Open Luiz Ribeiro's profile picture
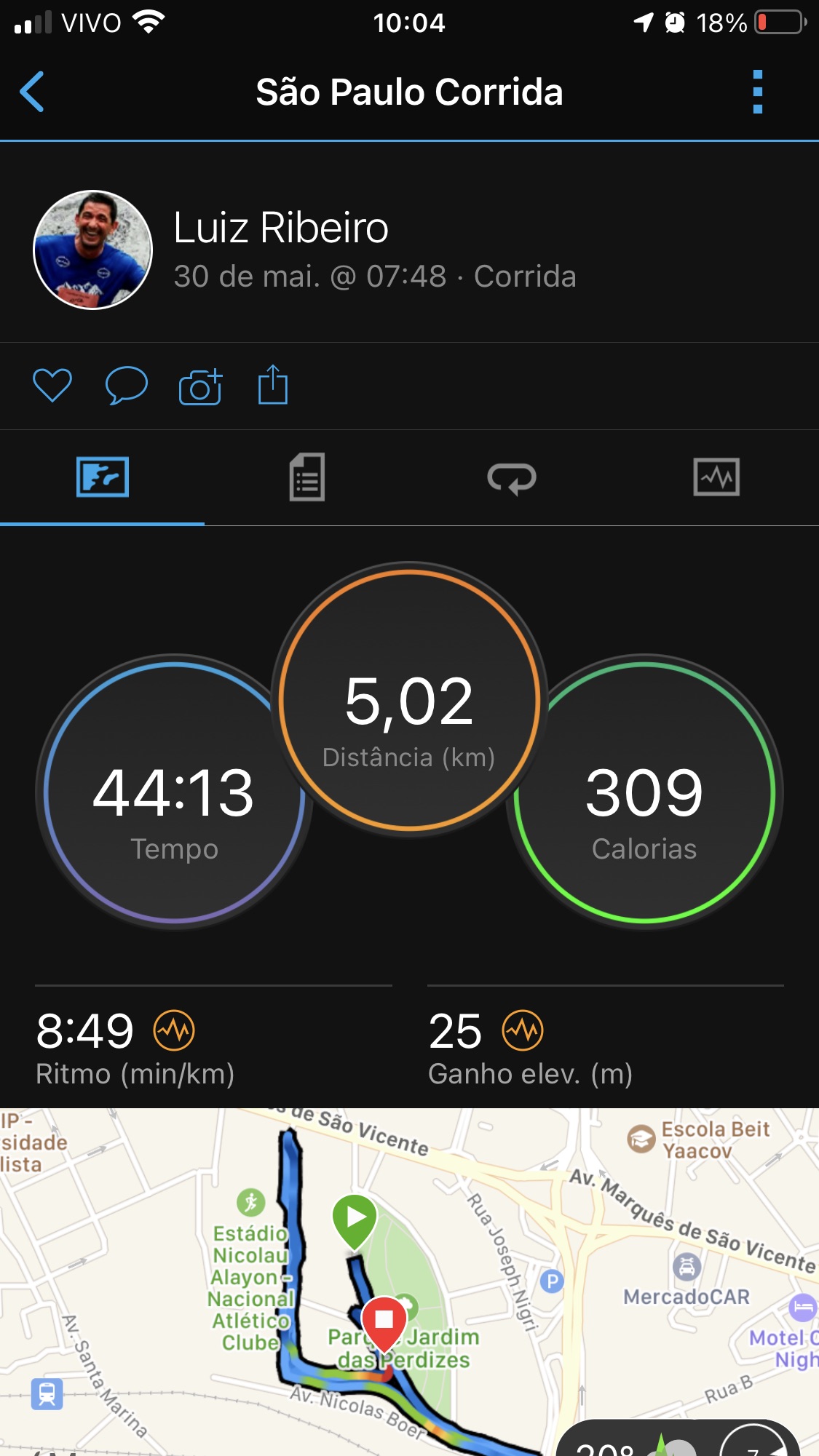Viewport: 819px width, 1456px height. coord(92,250)
